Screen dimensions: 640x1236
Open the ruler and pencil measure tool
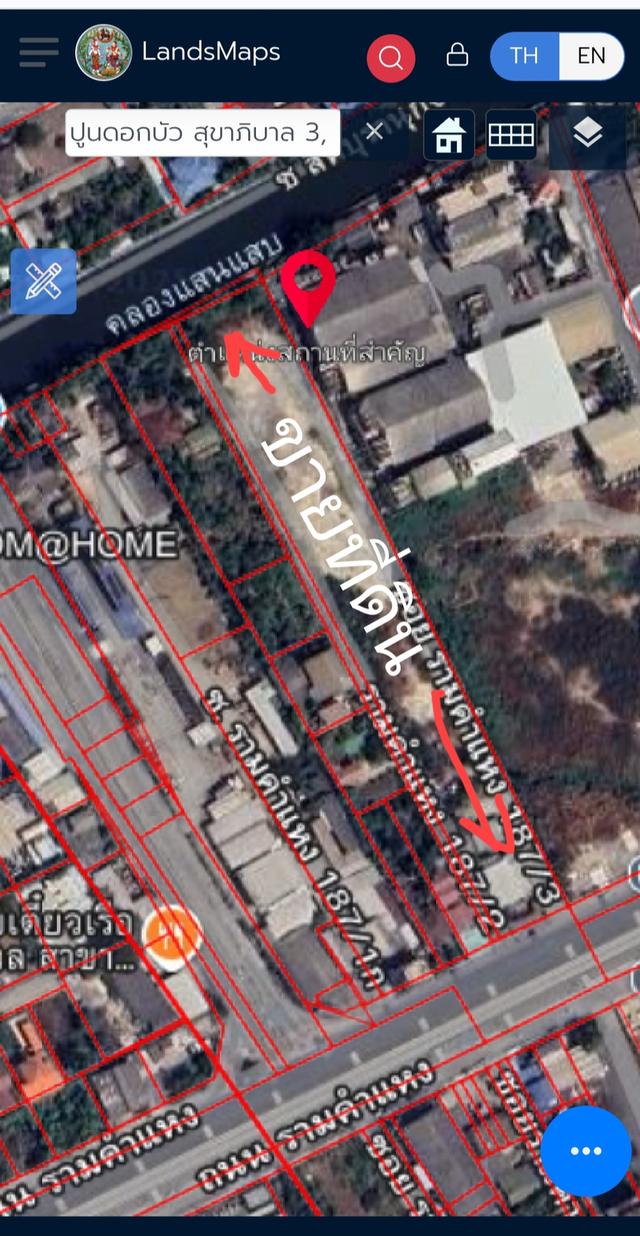click(43, 281)
